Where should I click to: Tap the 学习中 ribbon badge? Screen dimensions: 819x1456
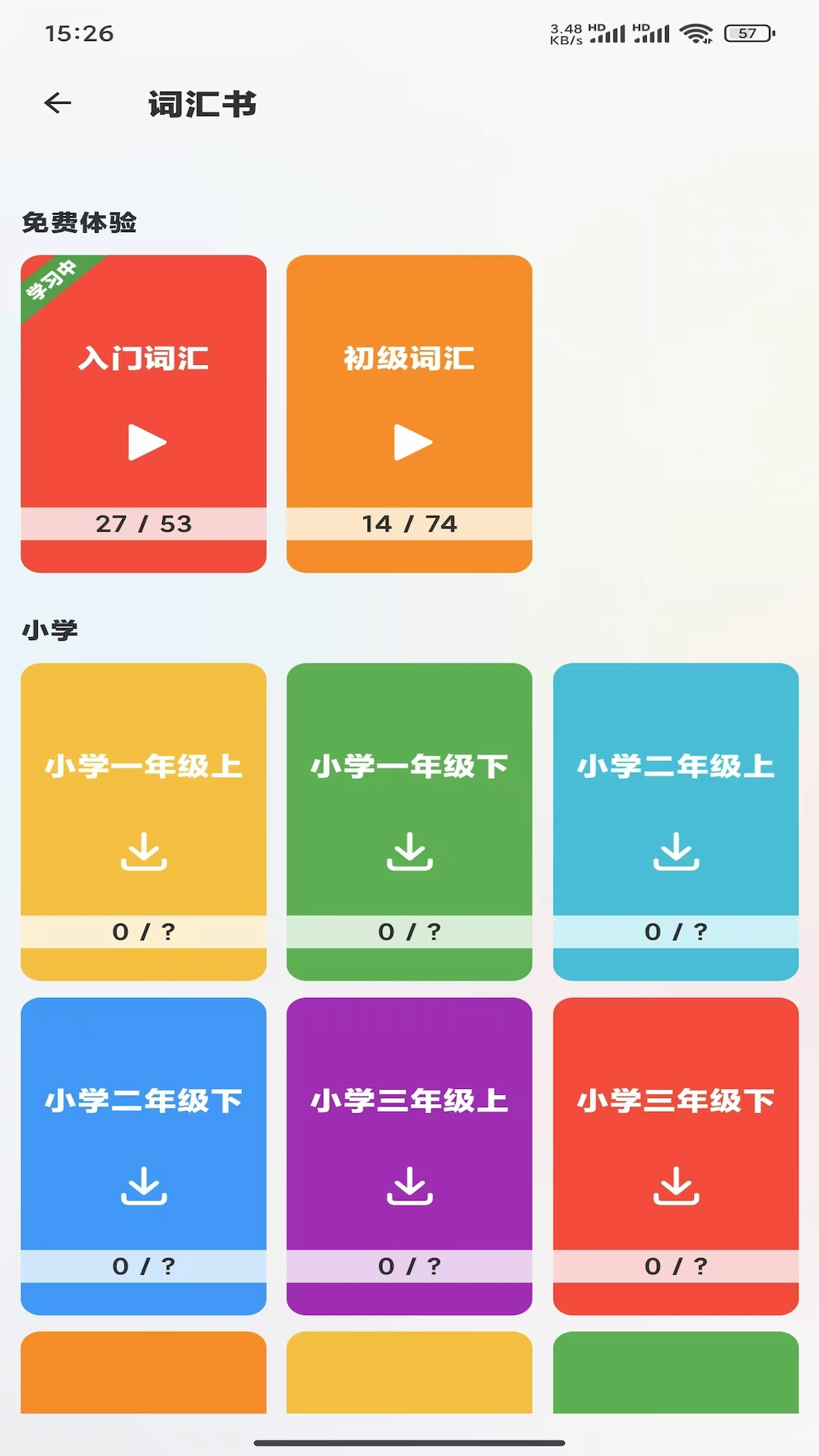pos(52,288)
